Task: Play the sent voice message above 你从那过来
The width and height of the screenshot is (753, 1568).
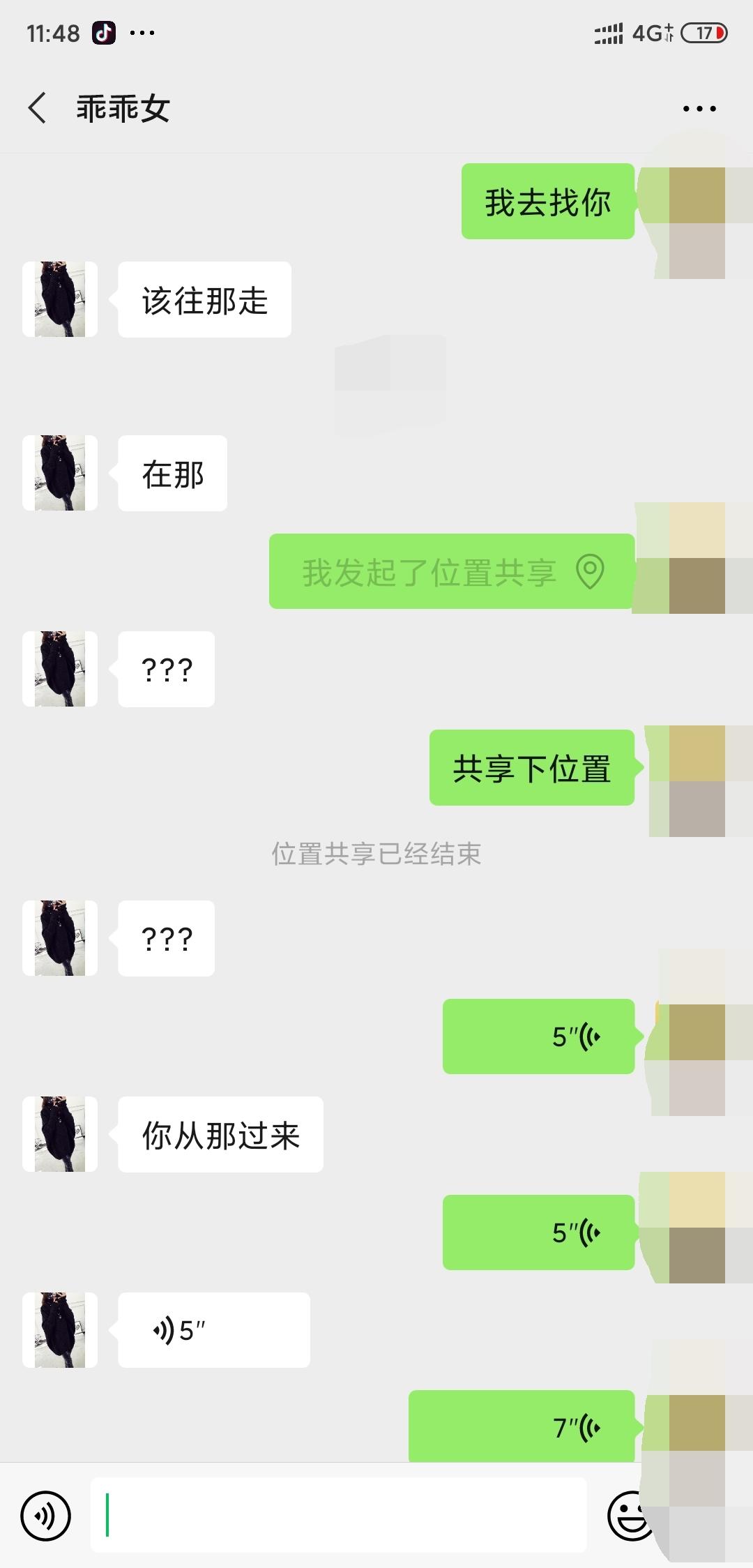Action: coord(539,1036)
